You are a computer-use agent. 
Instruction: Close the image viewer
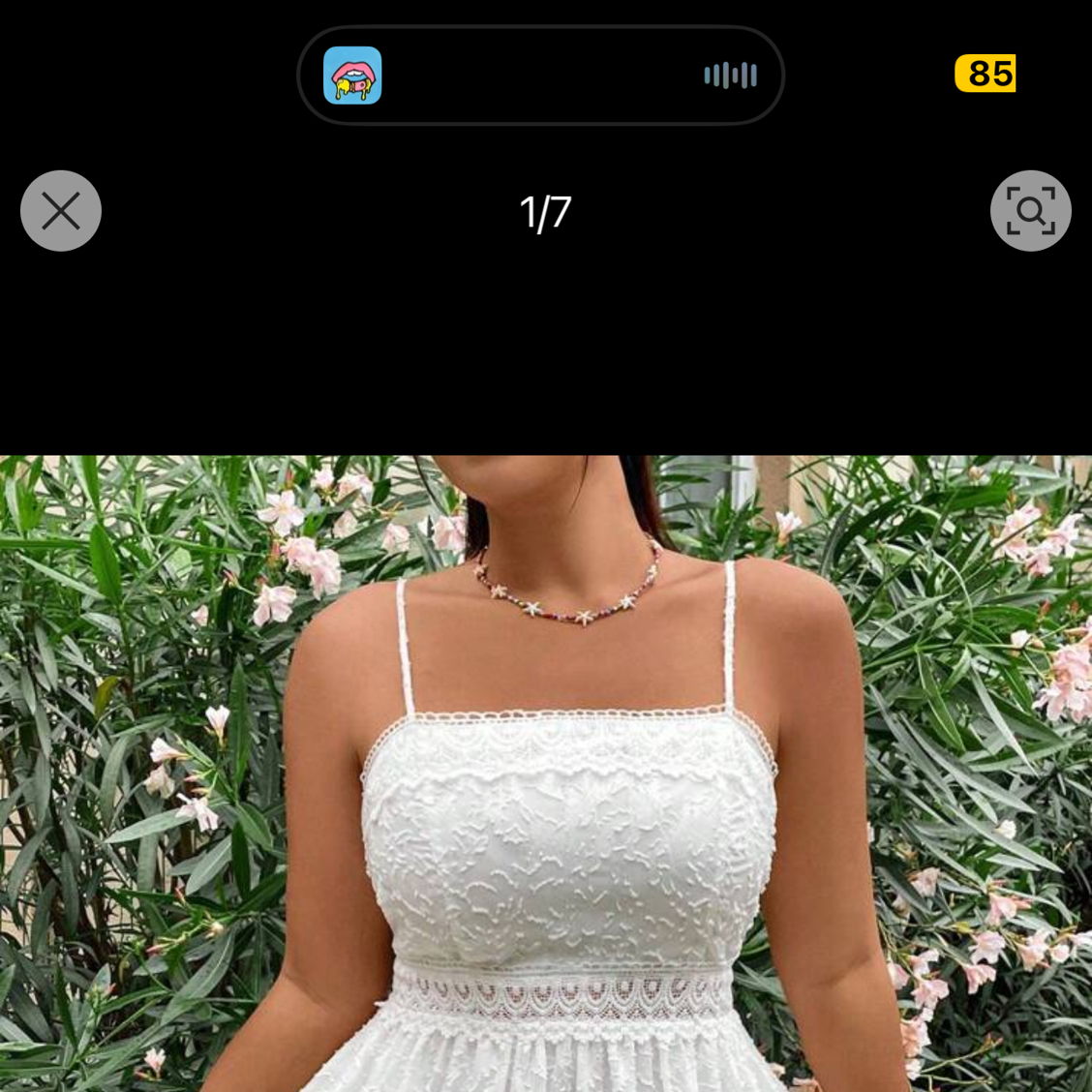point(61,211)
